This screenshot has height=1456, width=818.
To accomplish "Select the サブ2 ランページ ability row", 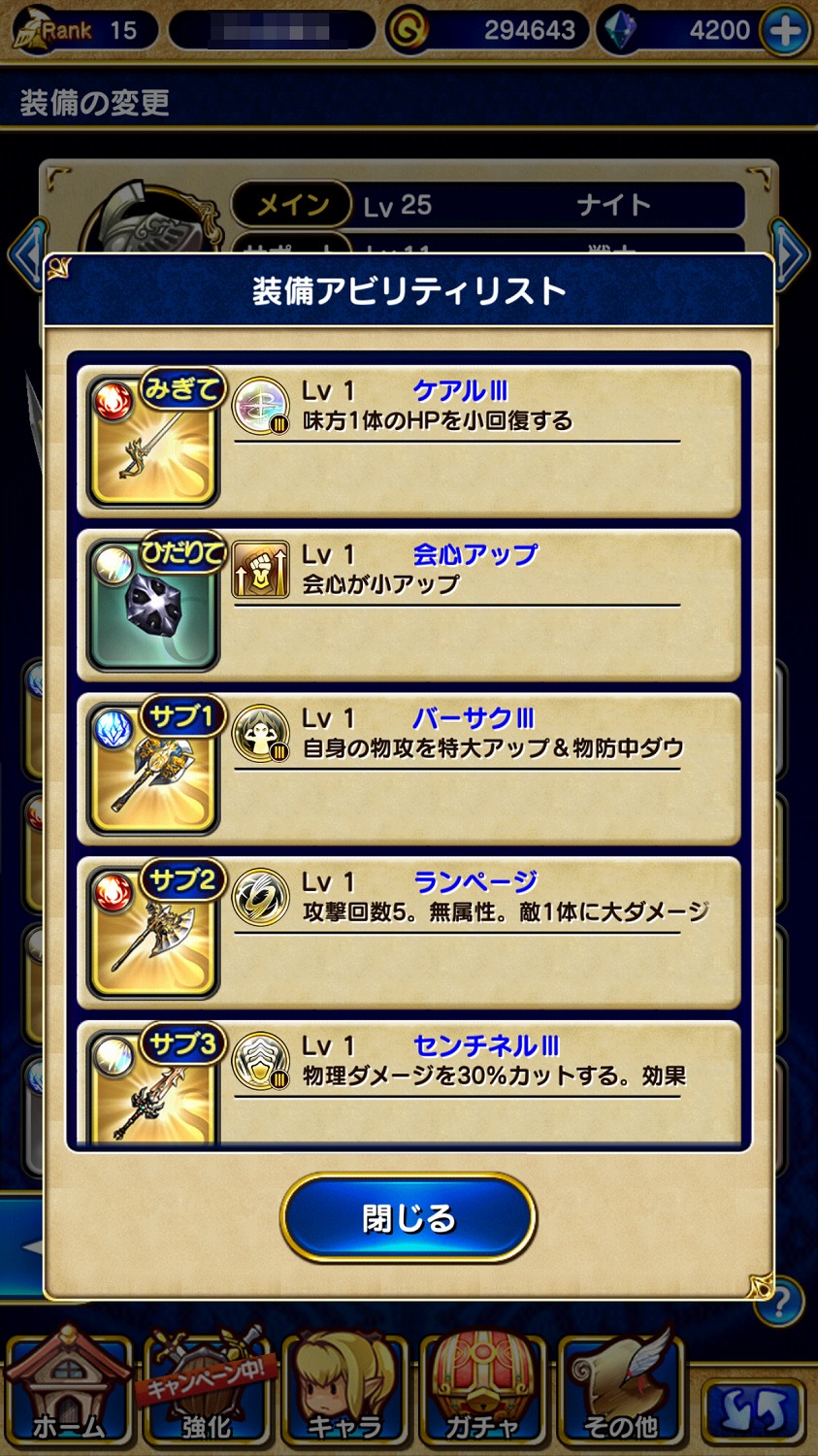I will click(409, 933).
